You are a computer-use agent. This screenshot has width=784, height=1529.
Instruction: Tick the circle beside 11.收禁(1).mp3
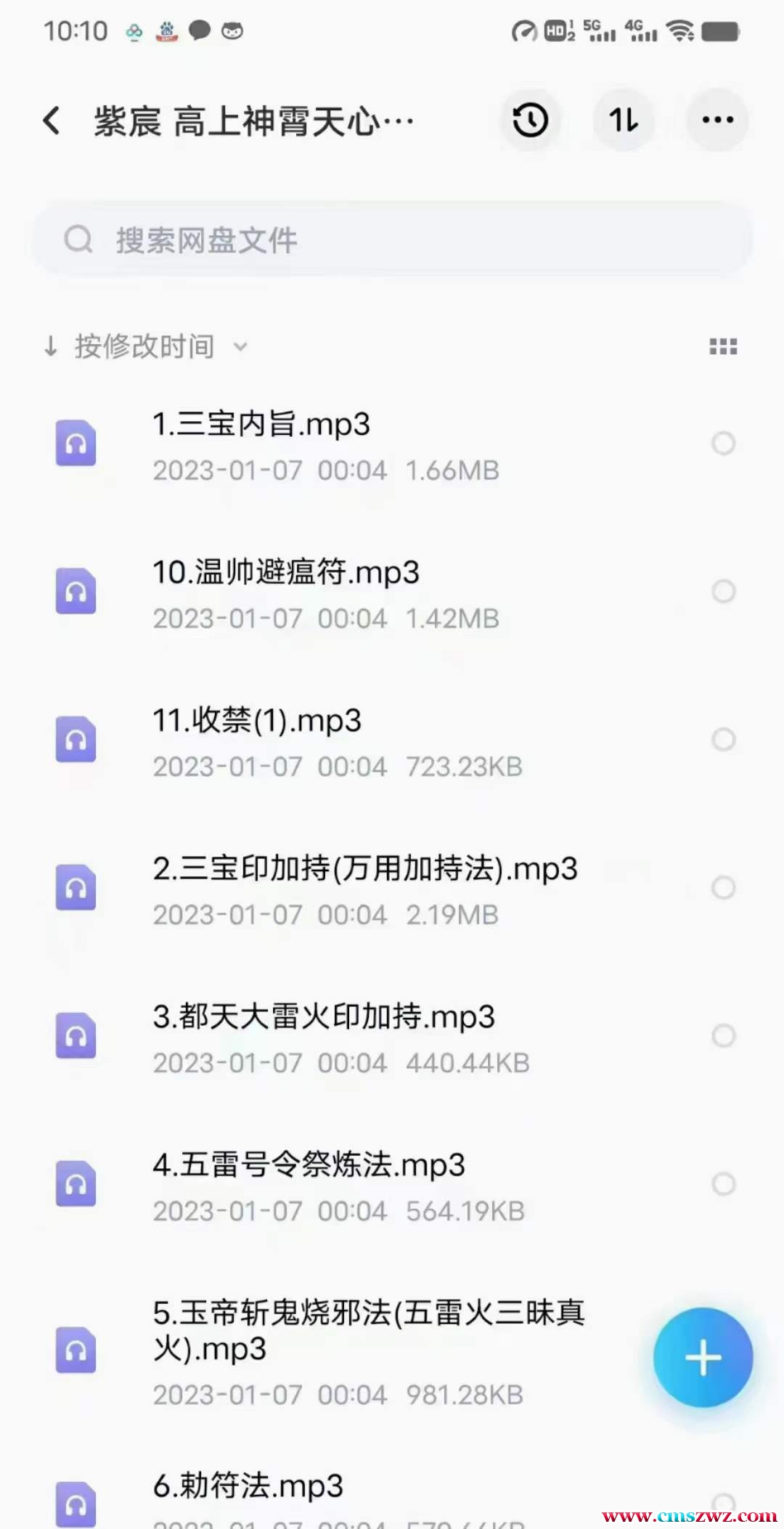[x=723, y=740]
